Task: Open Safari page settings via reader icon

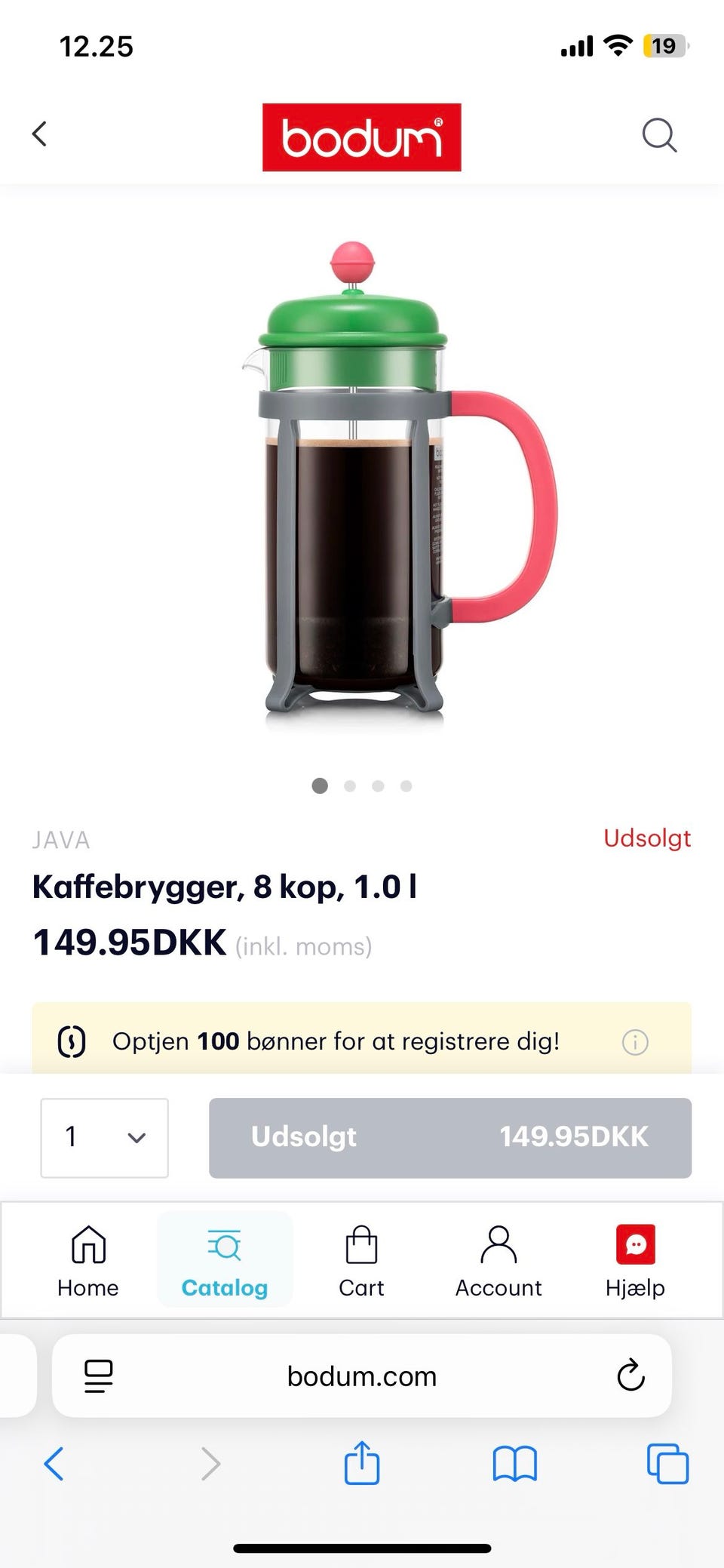Action: coord(97,1376)
